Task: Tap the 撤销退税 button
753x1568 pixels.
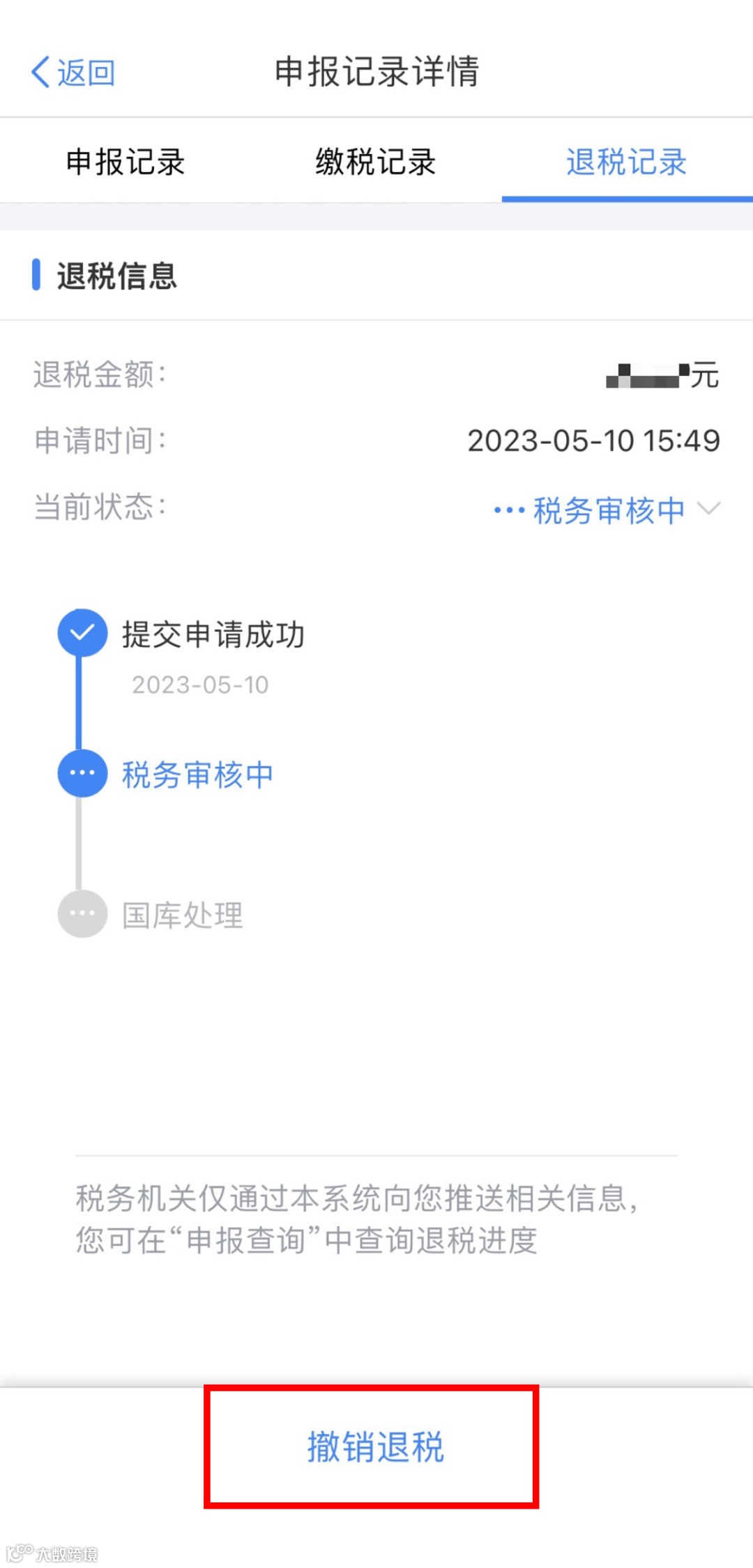Action: point(374,1447)
